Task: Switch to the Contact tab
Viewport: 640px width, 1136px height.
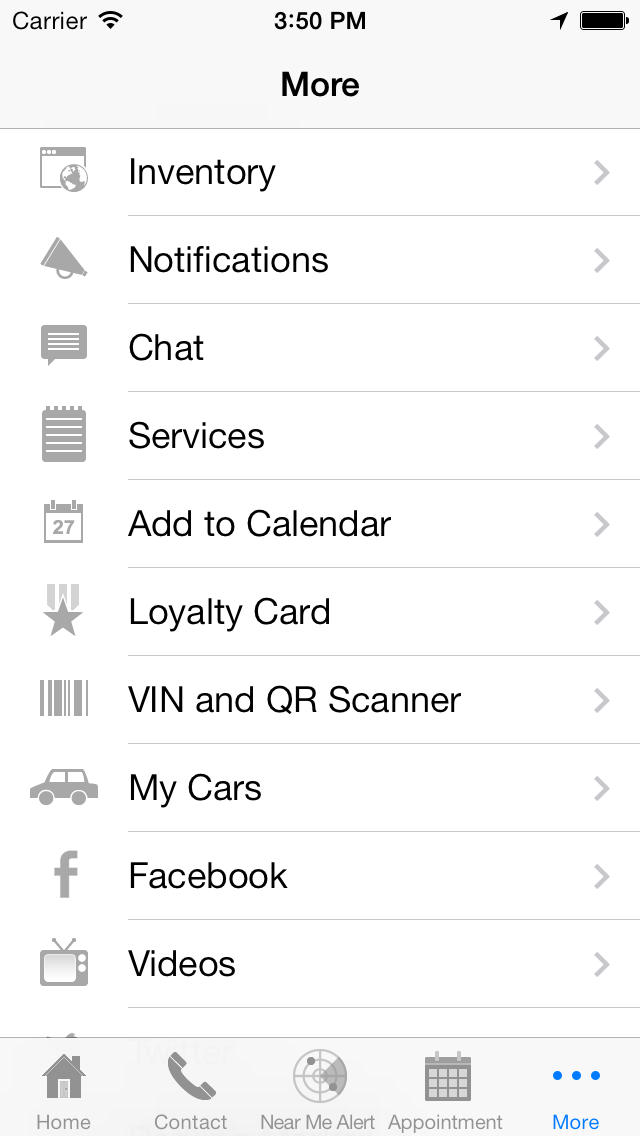Action: [x=191, y=1090]
